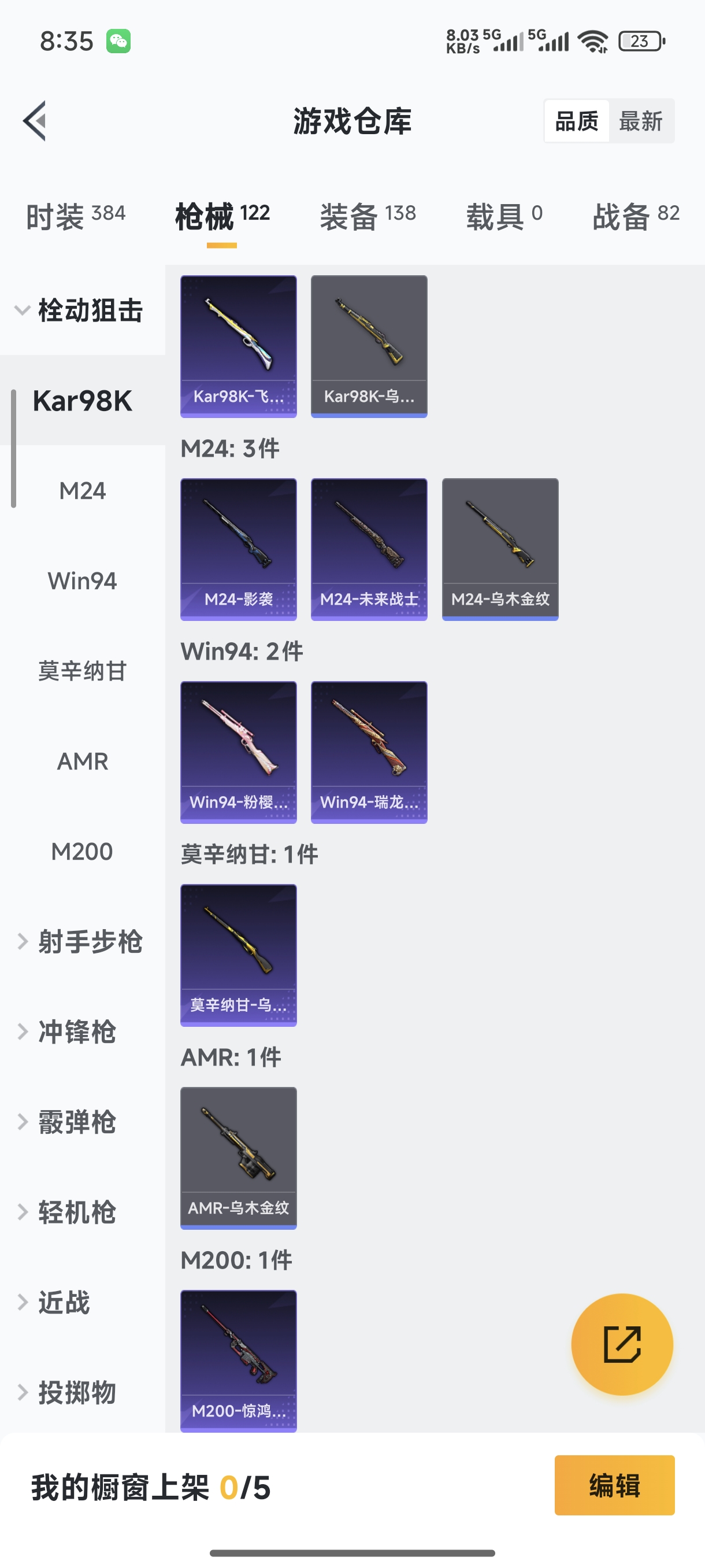This screenshot has width=705, height=1568.
Task: Tap the back arrow to exit the warehouse
Action: pos(34,120)
